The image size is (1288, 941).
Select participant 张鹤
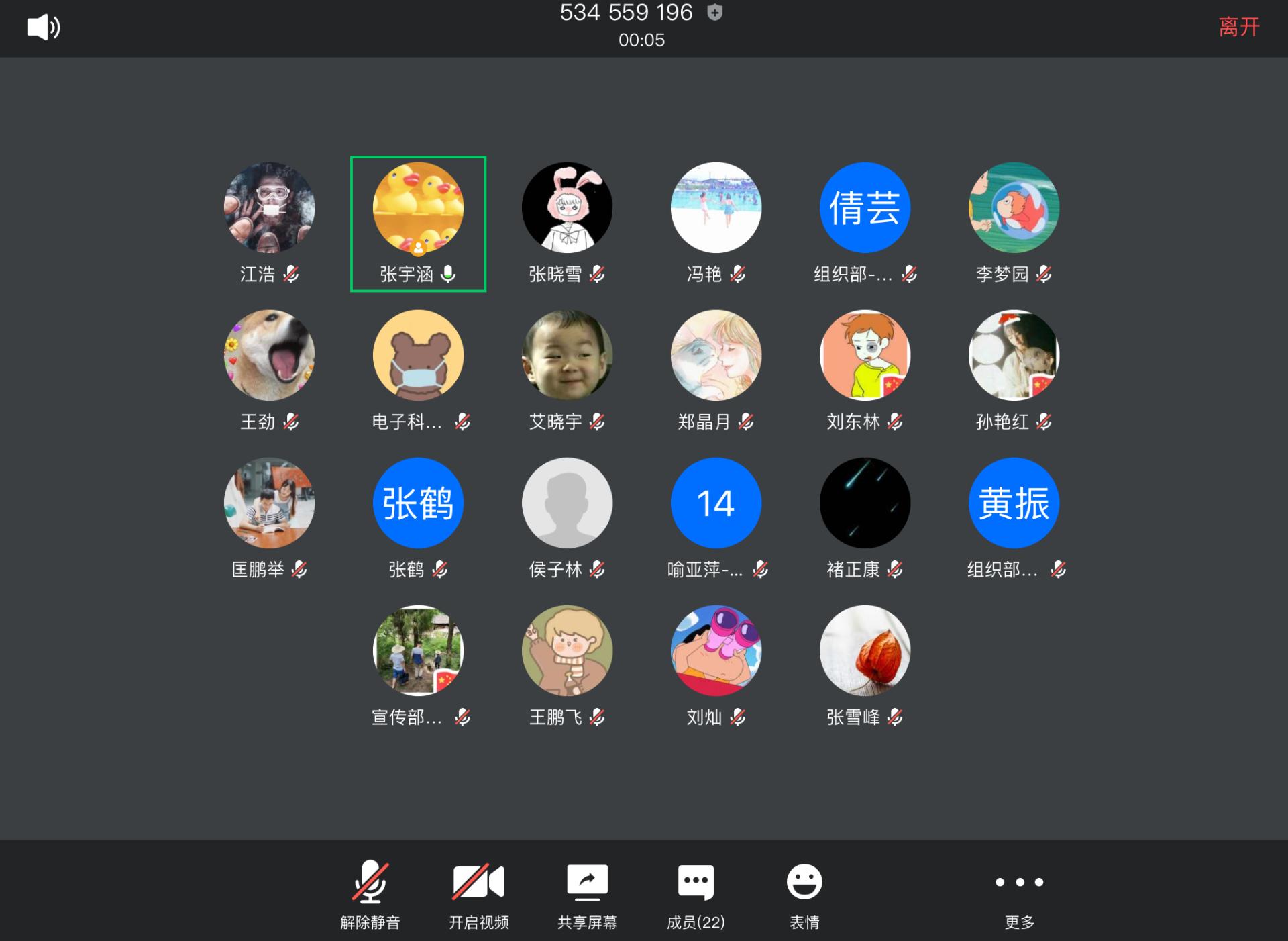tap(418, 503)
